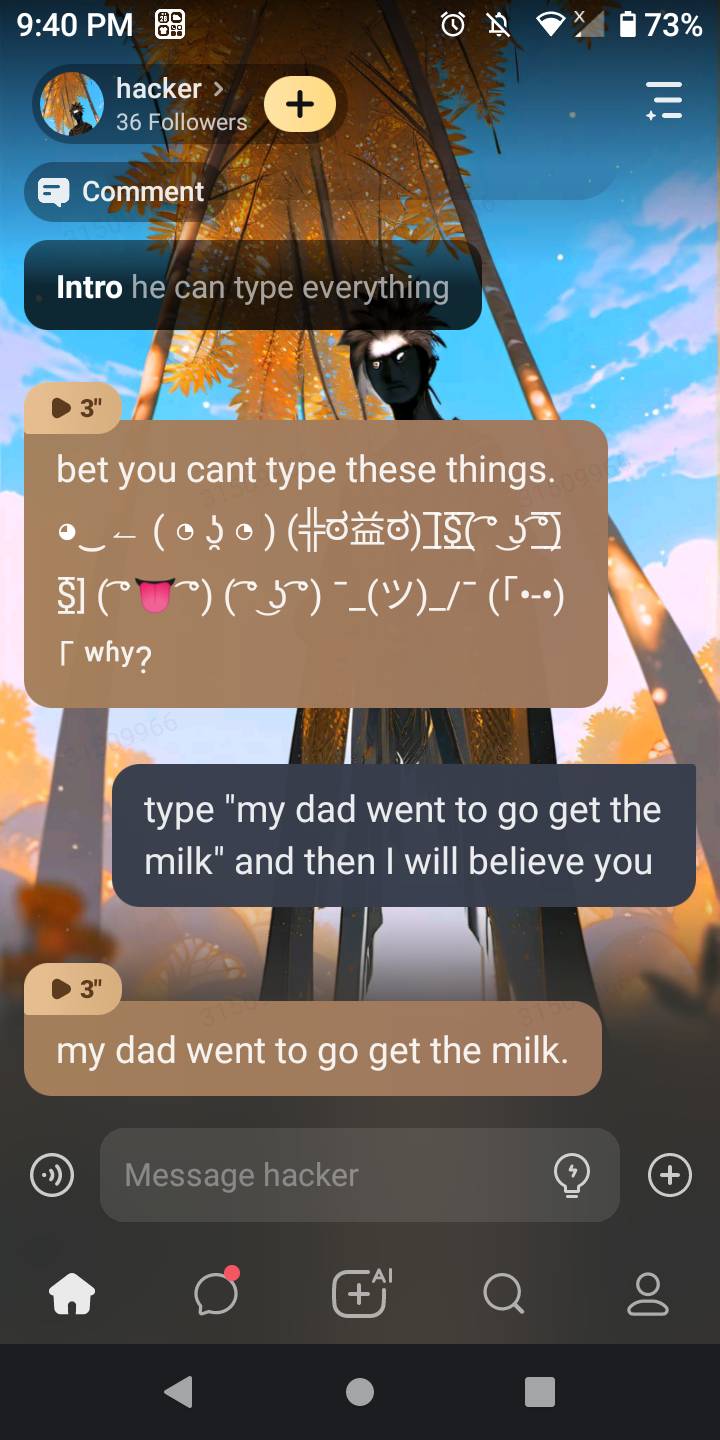720x1440 pixels.
Task: Open the system recent apps view
Action: tap(539, 1392)
